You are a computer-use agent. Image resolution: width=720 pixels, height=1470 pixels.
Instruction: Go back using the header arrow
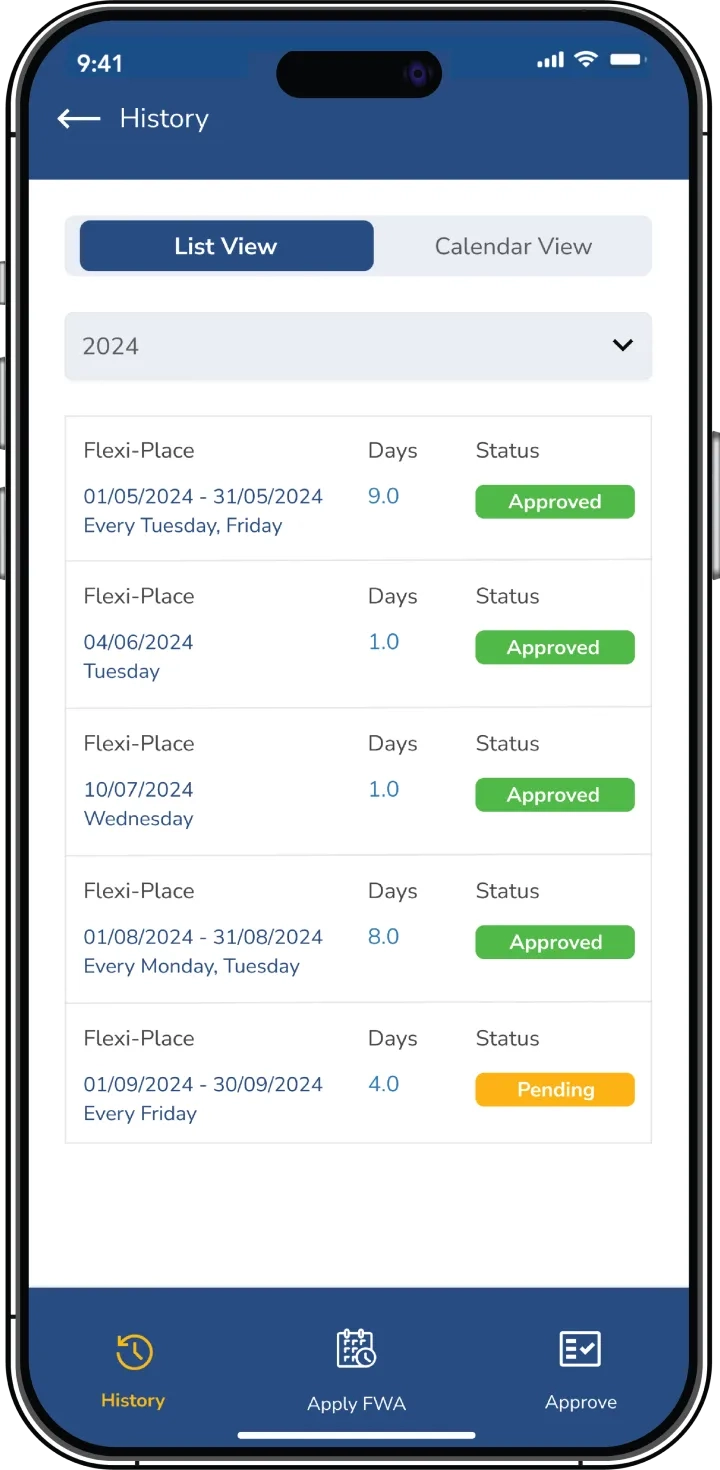(x=79, y=119)
